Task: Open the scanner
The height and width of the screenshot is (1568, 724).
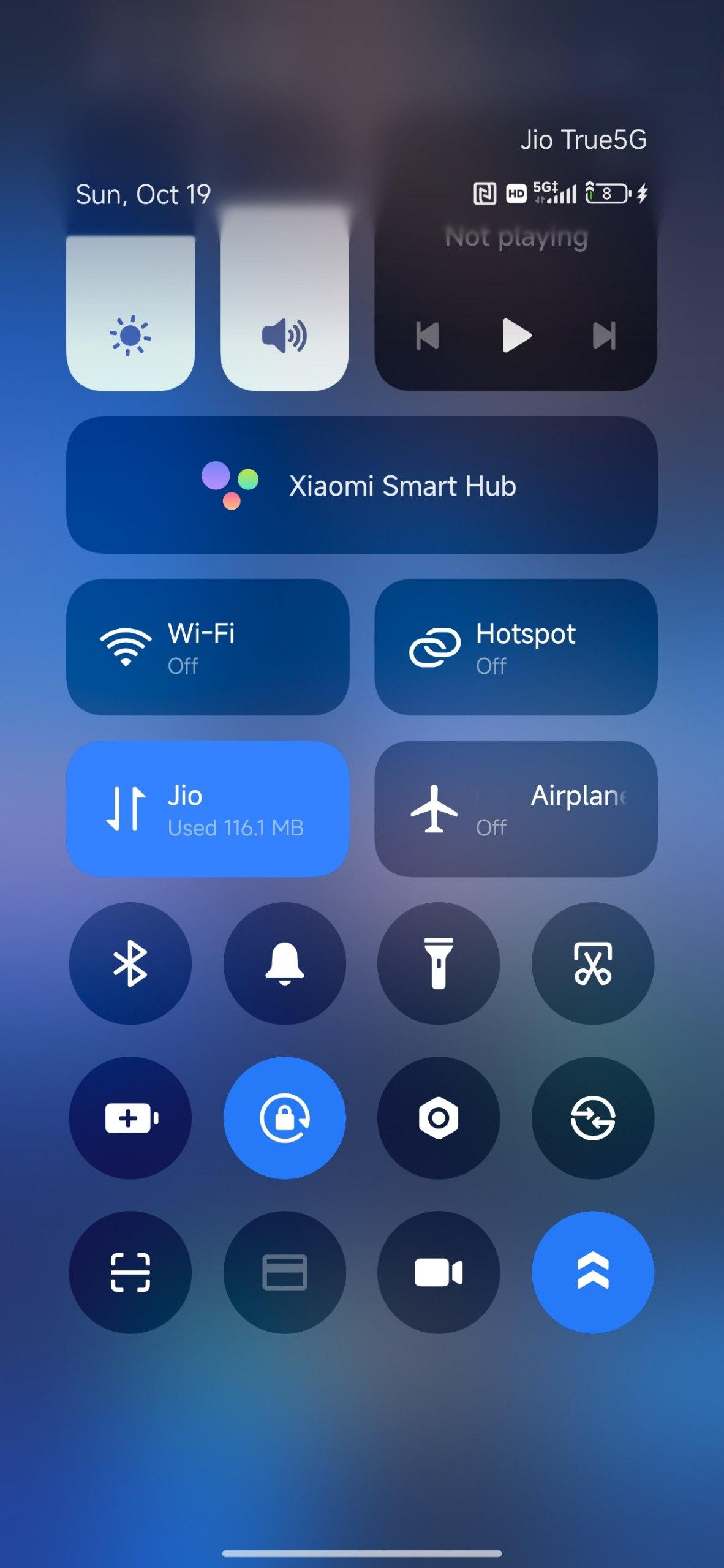Action: [x=130, y=1272]
